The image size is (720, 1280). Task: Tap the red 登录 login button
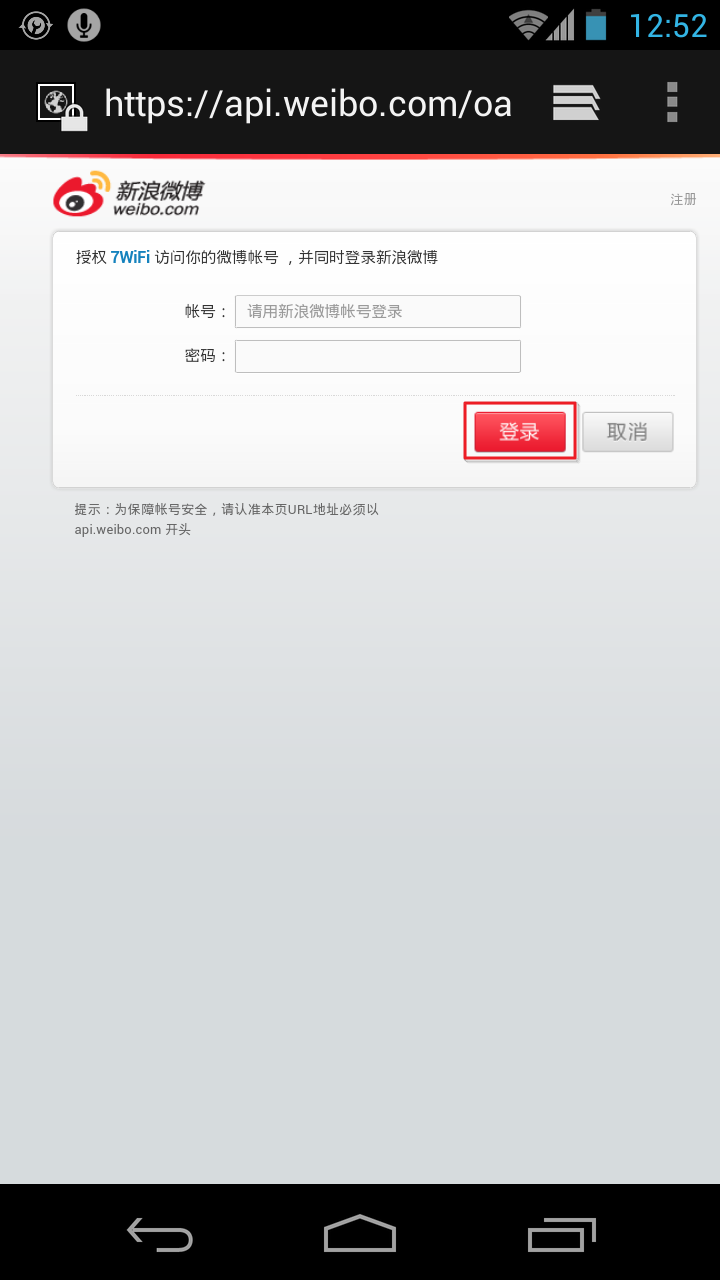point(520,432)
